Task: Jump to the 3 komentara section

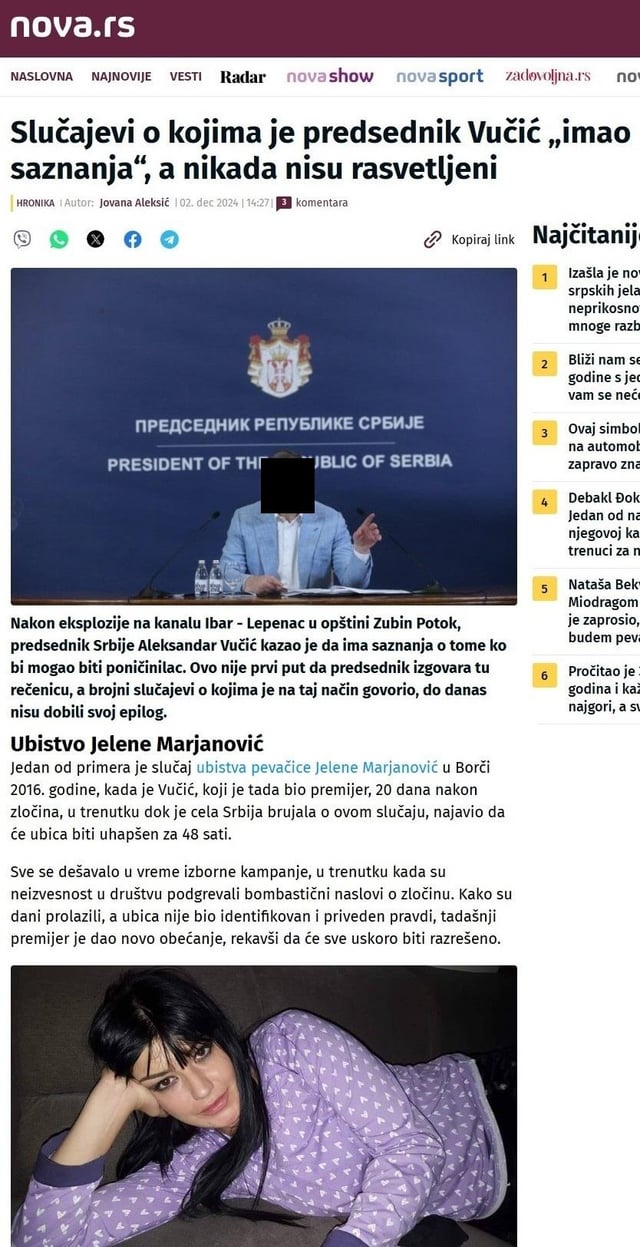Action: tap(313, 203)
